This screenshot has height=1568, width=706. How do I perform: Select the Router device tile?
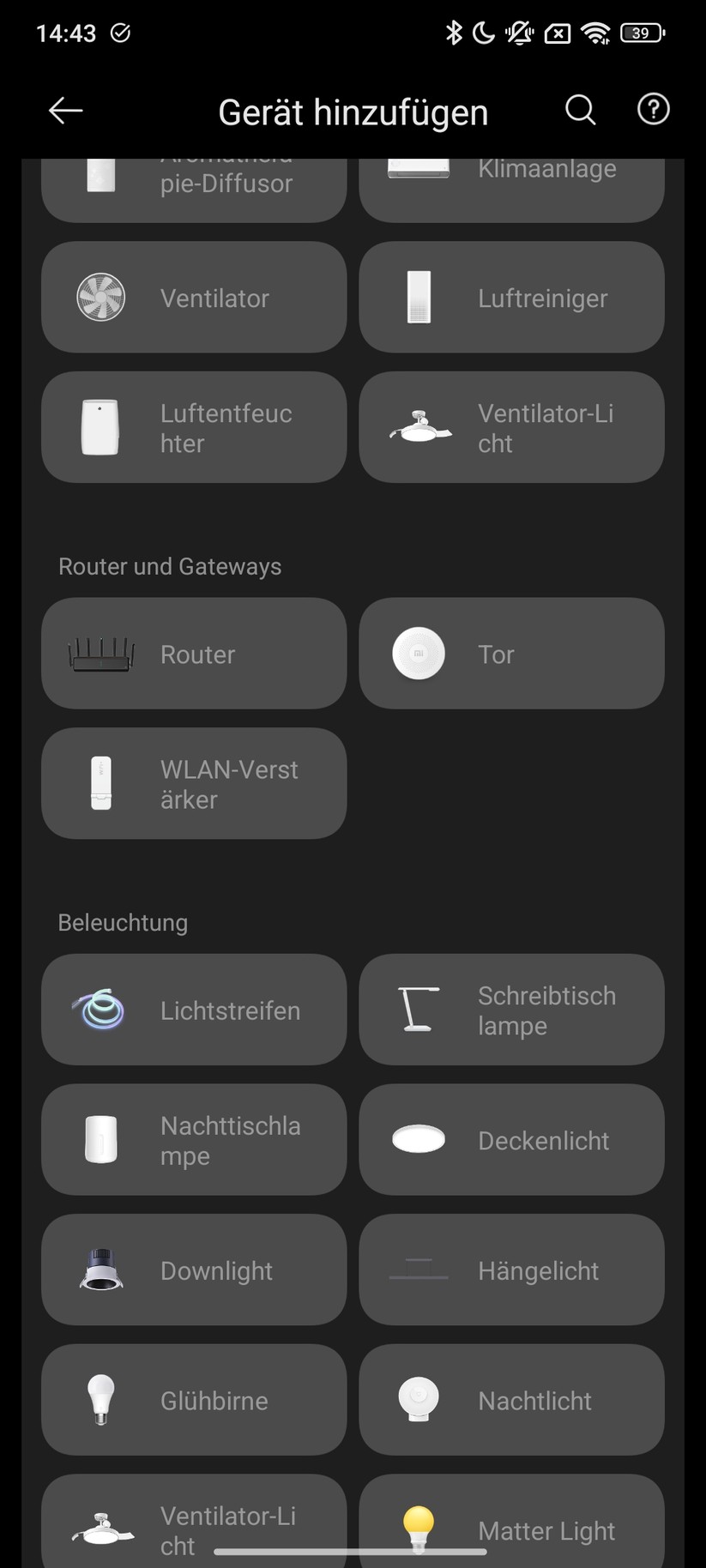coord(193,653)
